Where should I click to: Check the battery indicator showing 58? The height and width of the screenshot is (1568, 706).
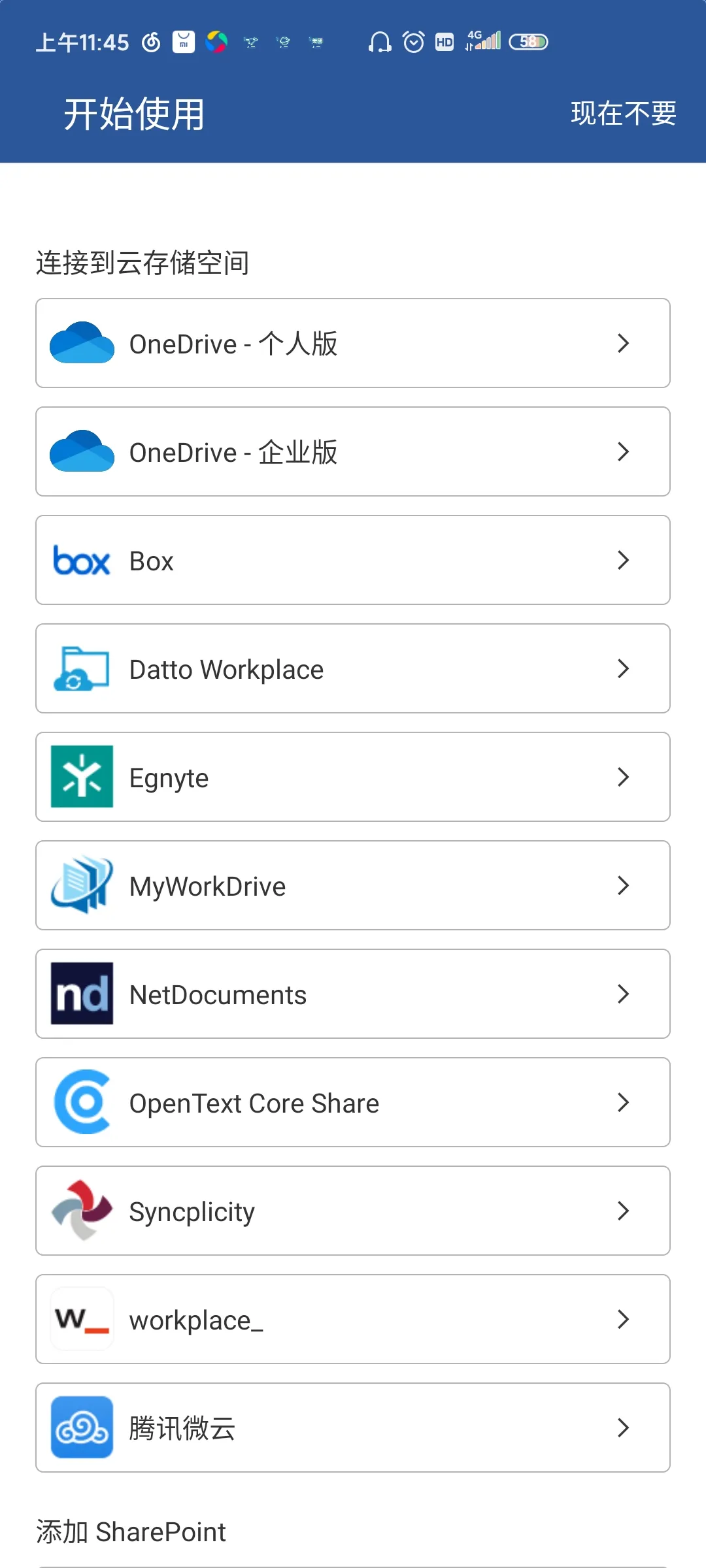[x=529, y=41]
